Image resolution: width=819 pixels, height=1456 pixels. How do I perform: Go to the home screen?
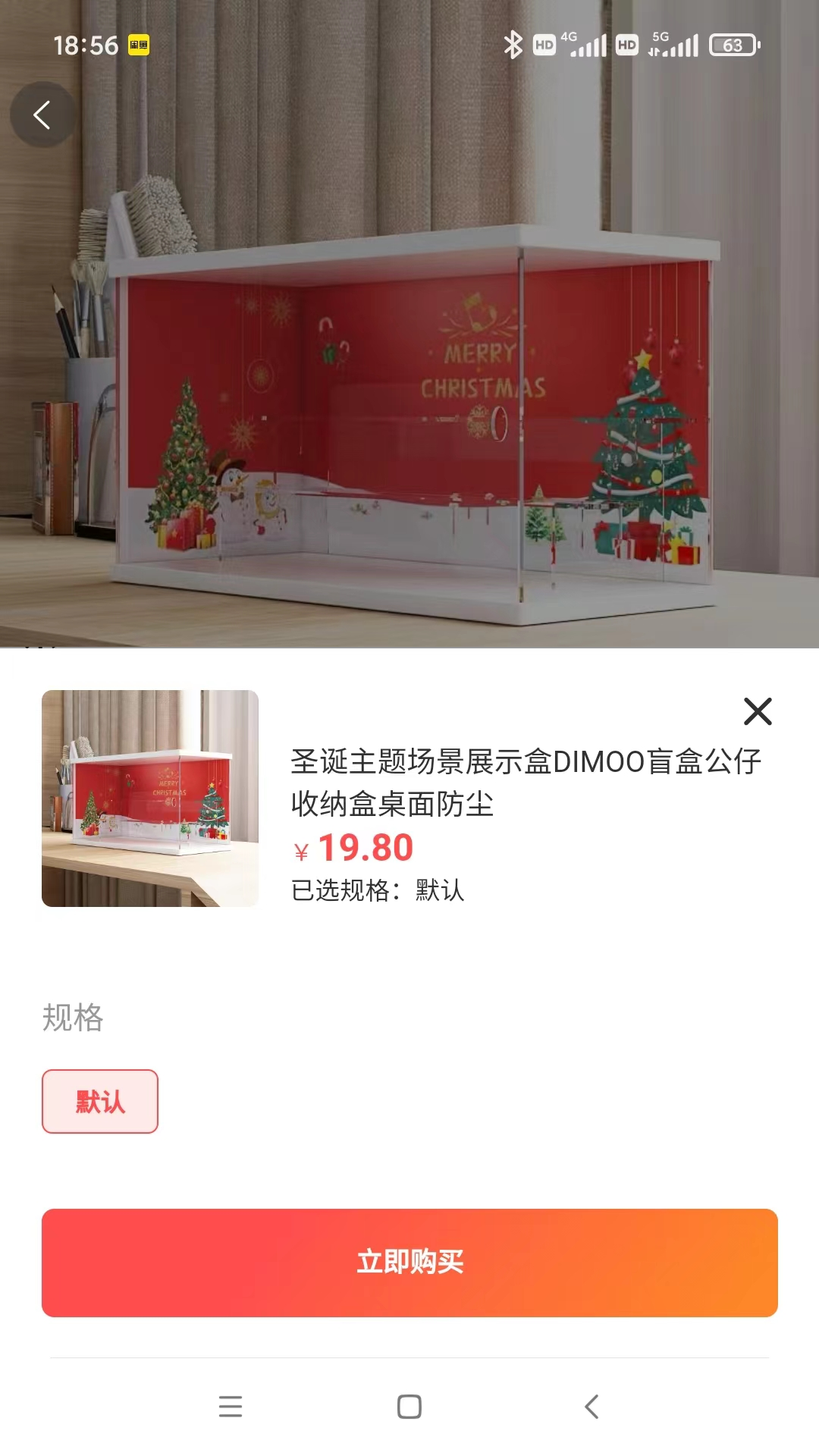coord(409,1407)
